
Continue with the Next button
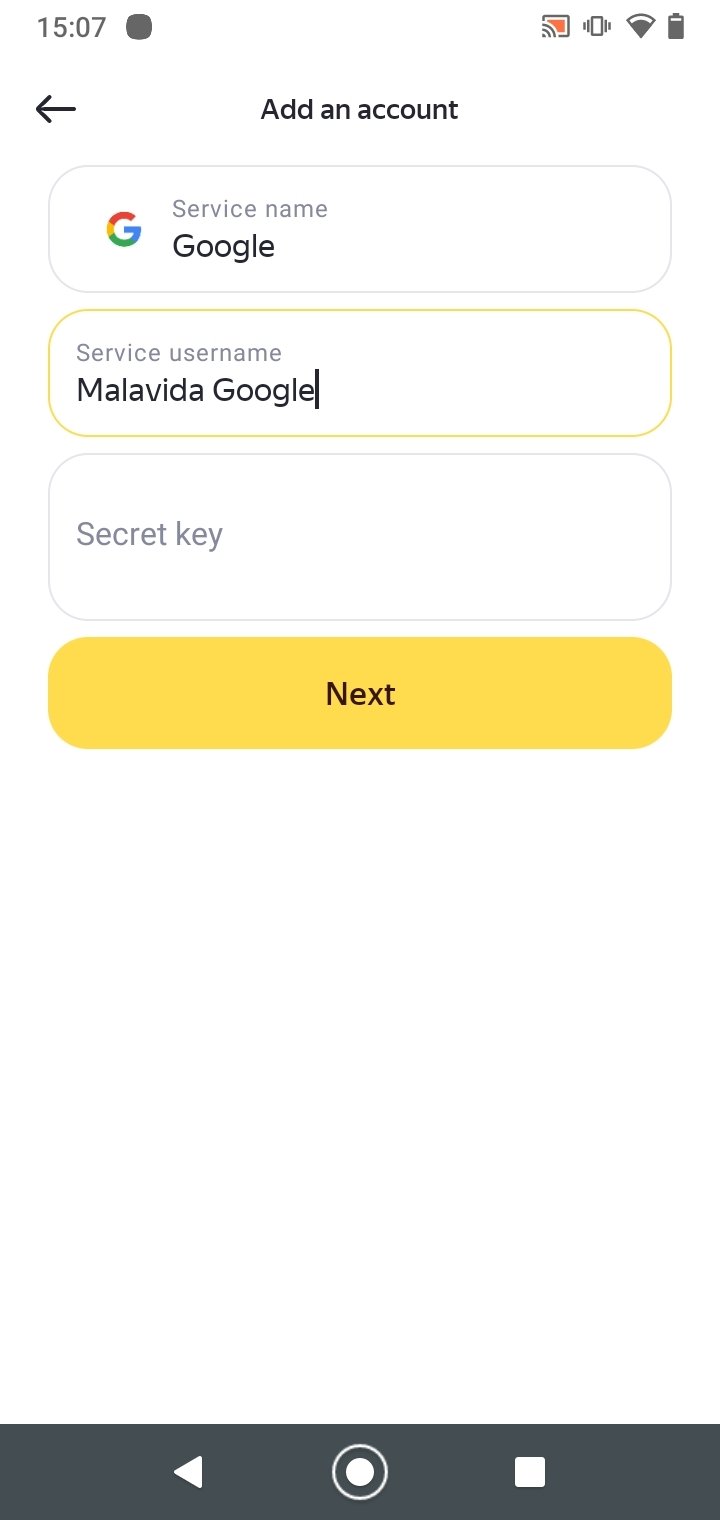[360, 693]
